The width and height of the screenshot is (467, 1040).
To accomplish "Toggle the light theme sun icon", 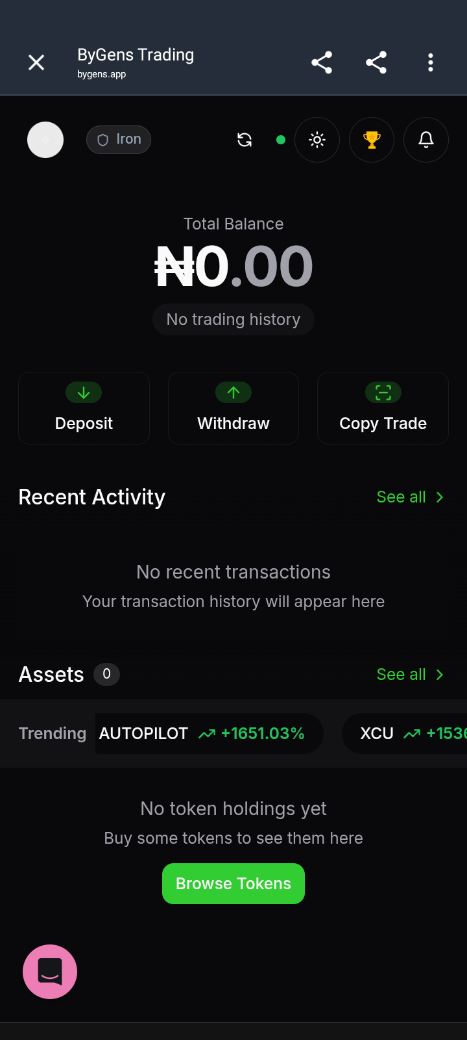I will coord(317,140).
